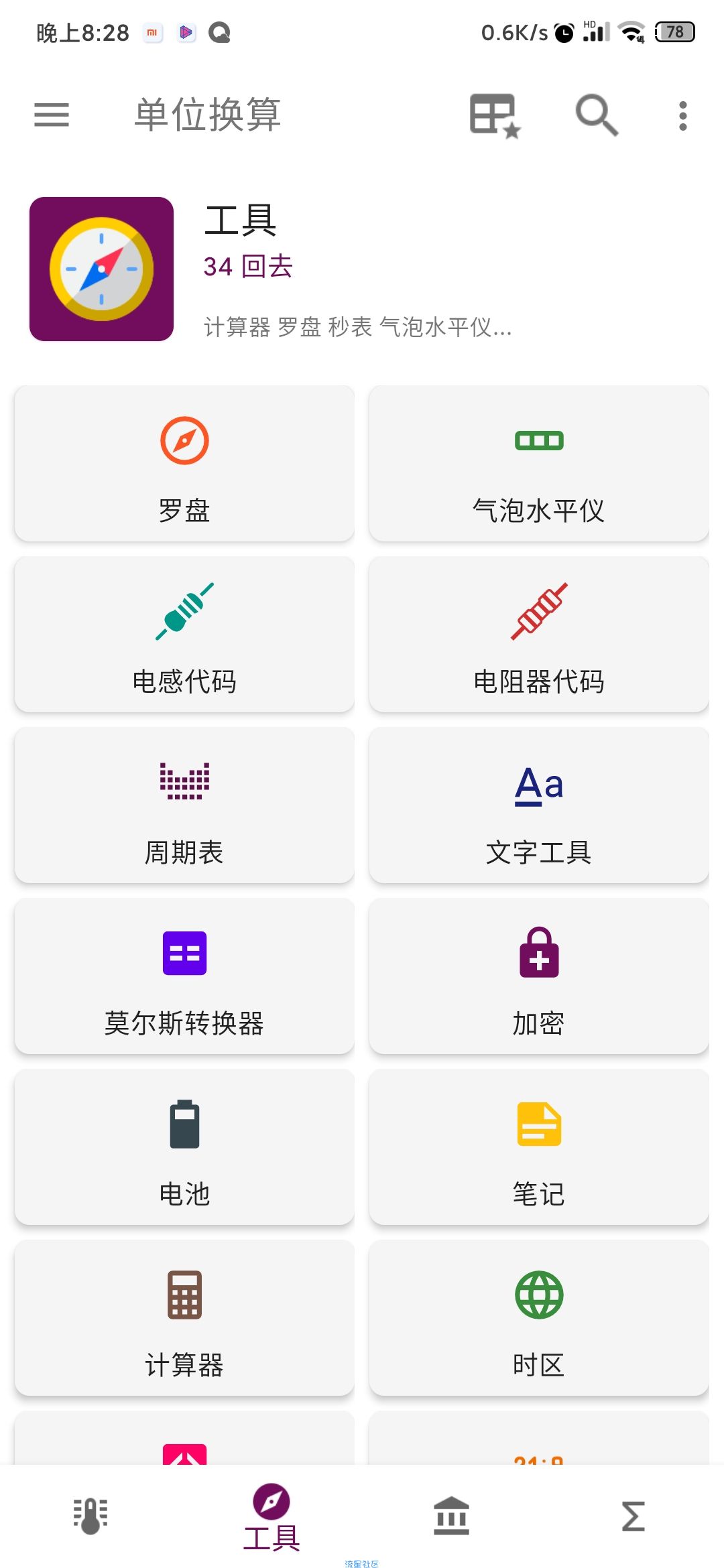
Task: Tap the search magnifier icon
Action: (x=597, y=115)
